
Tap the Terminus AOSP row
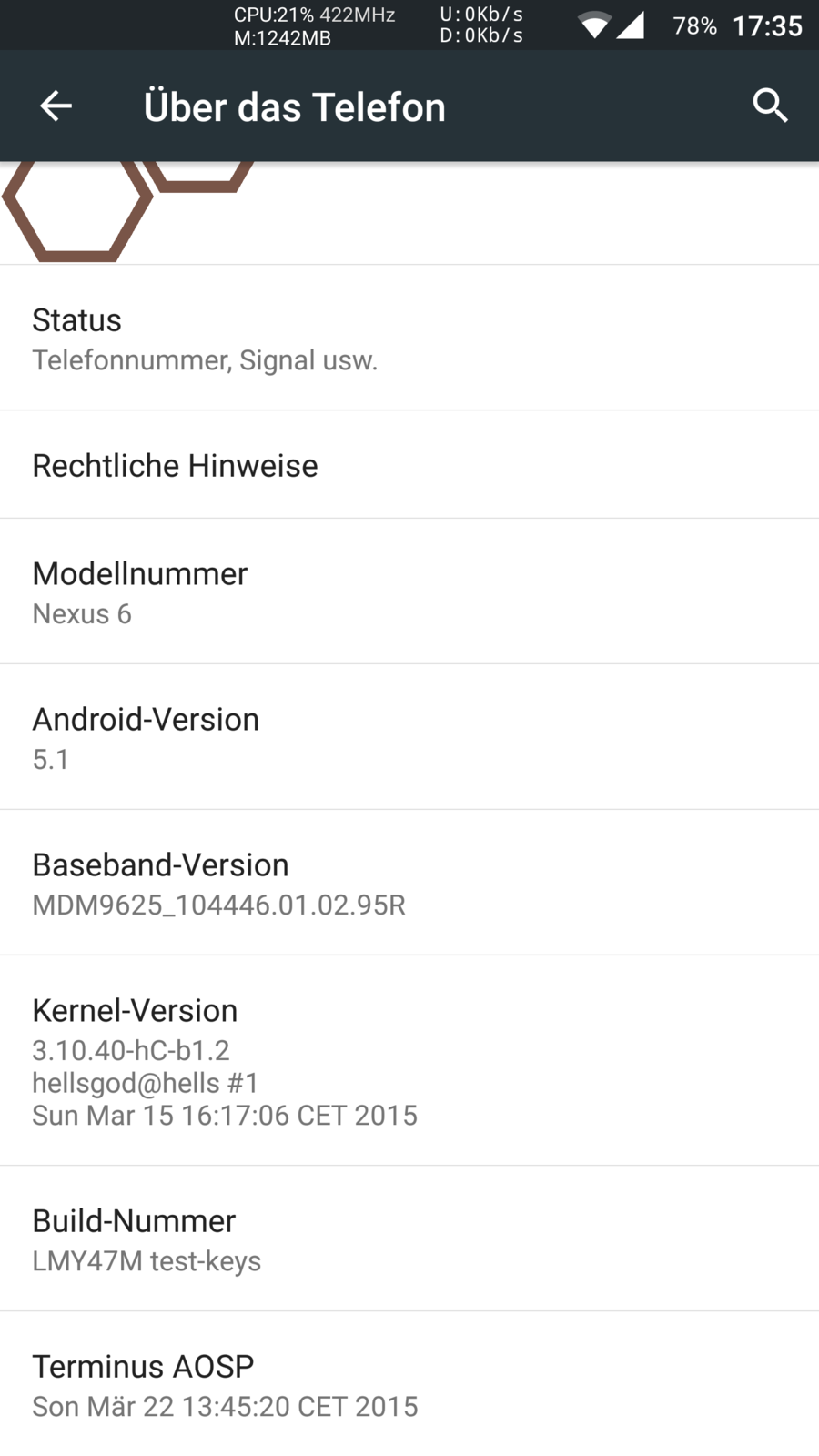point(409,1385)
